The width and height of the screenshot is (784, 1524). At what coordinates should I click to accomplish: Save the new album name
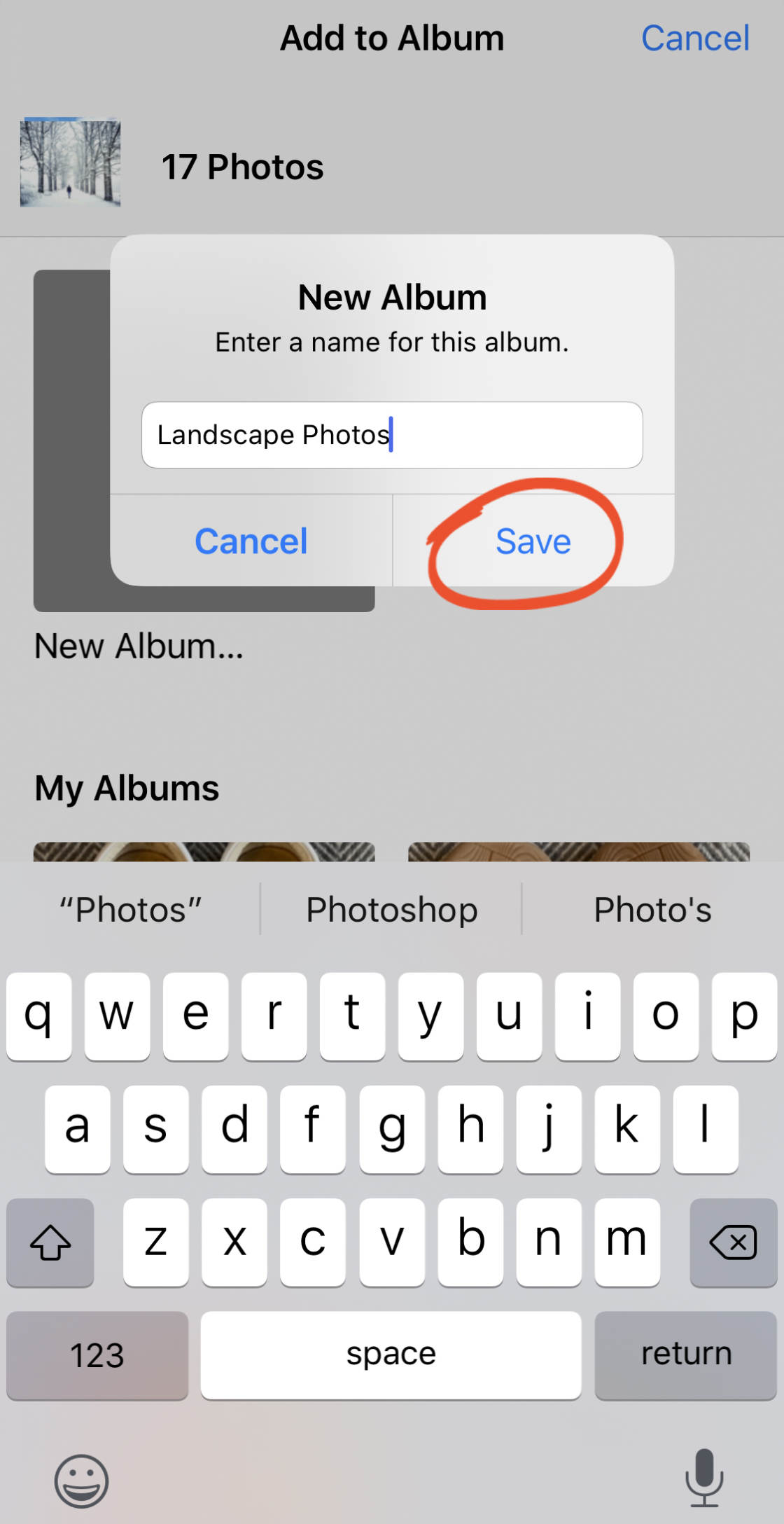tap(533, 541)
